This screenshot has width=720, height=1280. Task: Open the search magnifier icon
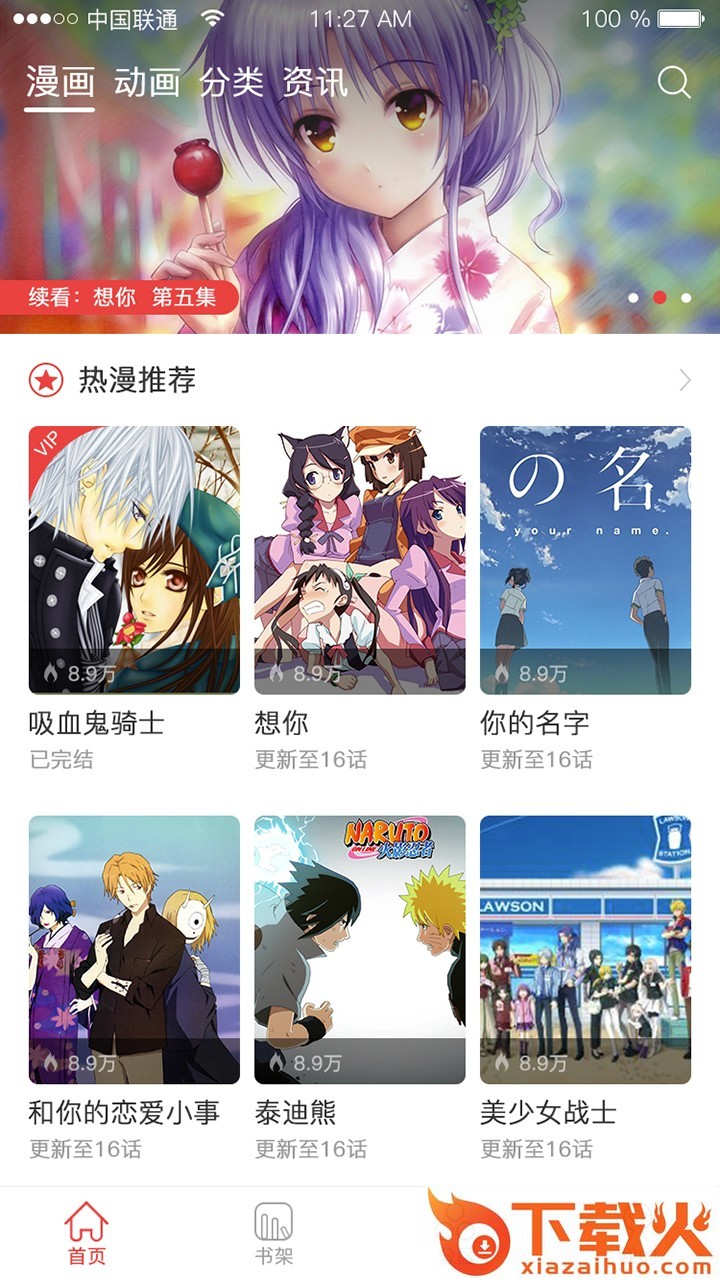pyautogui.click(x=674, y=83)
